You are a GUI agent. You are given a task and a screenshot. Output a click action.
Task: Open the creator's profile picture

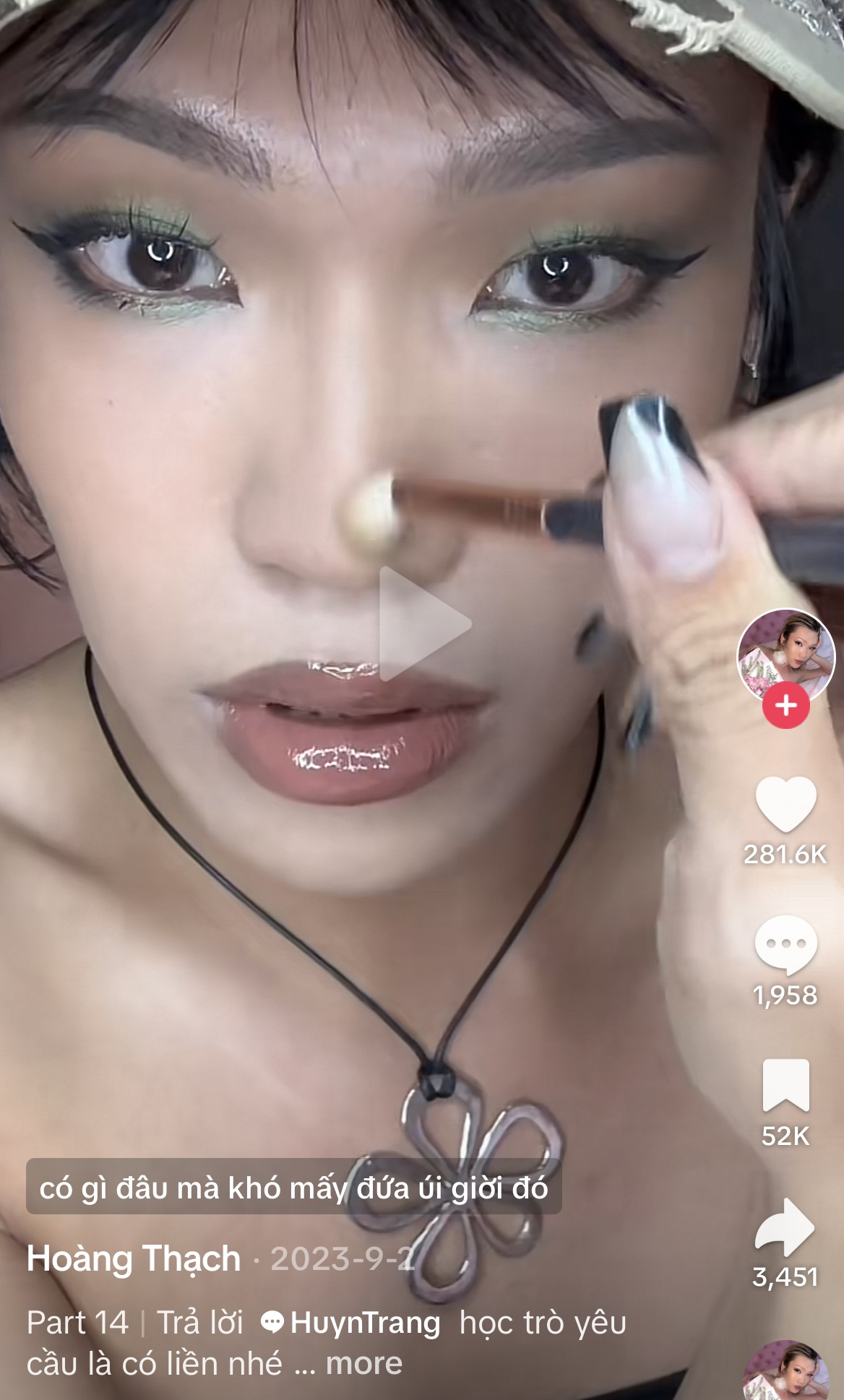785,654
